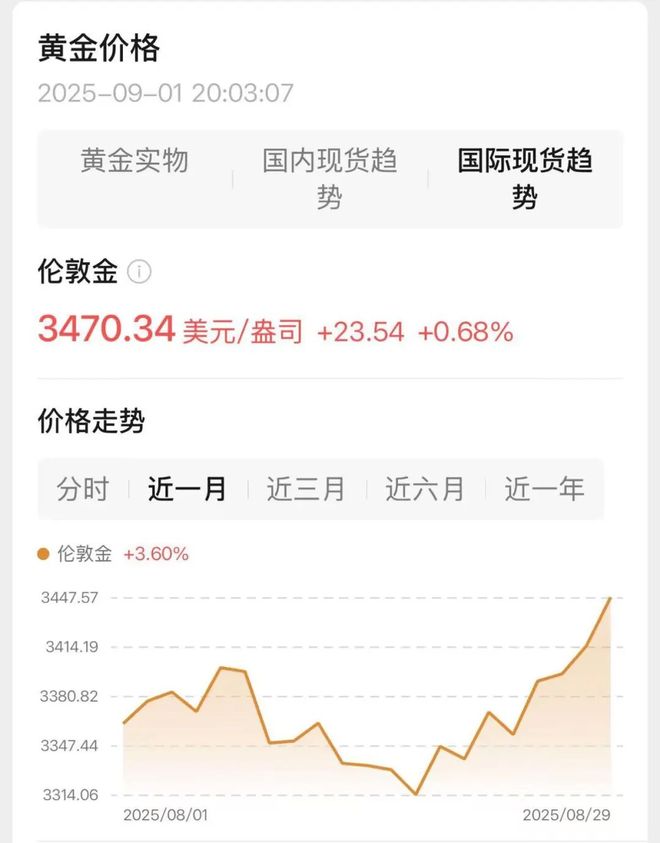Switch to the 黄金实物 tab
Screen dimensions: 660x843
(135, 161)
